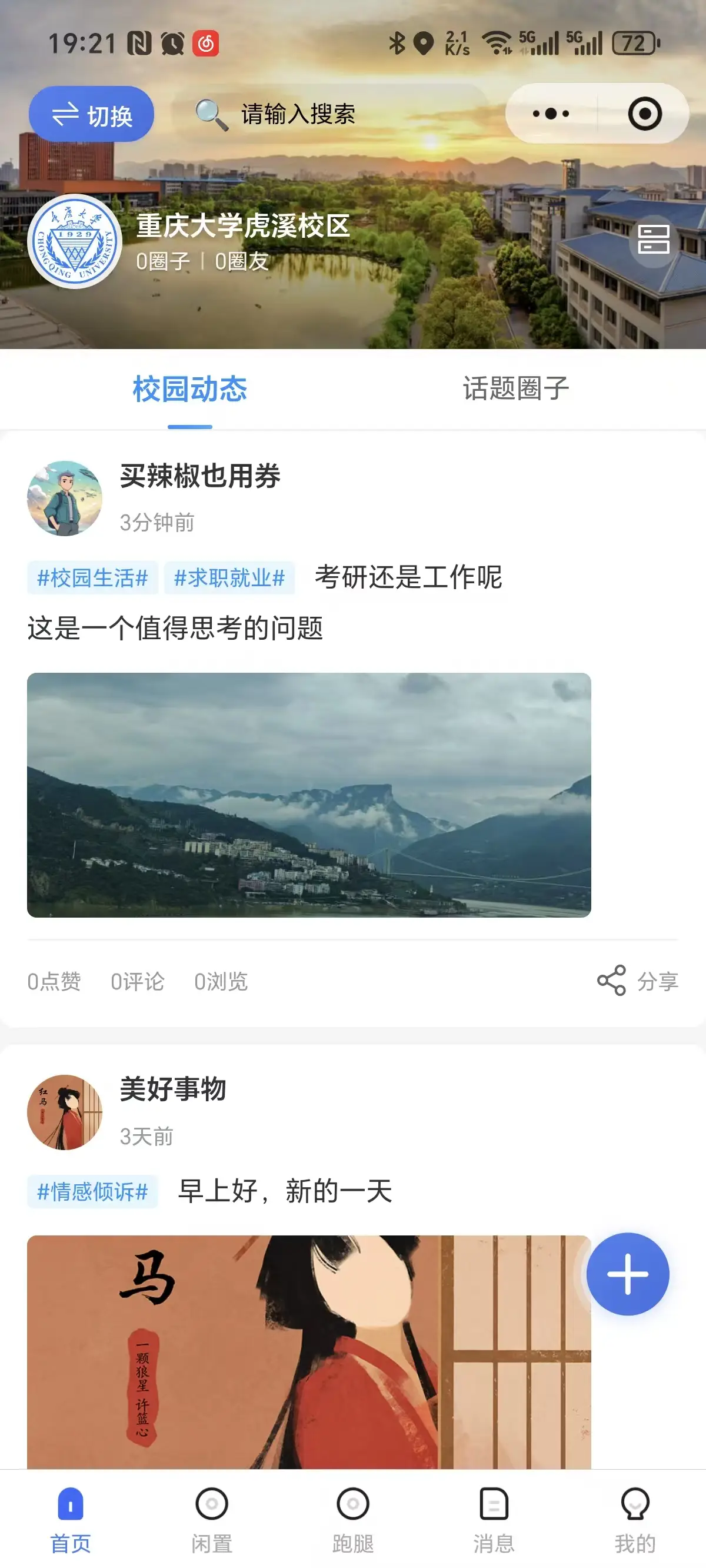Open comments on 买辣椒也用券's post
The height and width of the screenshot is (1568, 706).
pyautogui.click(x=138, y=981)
